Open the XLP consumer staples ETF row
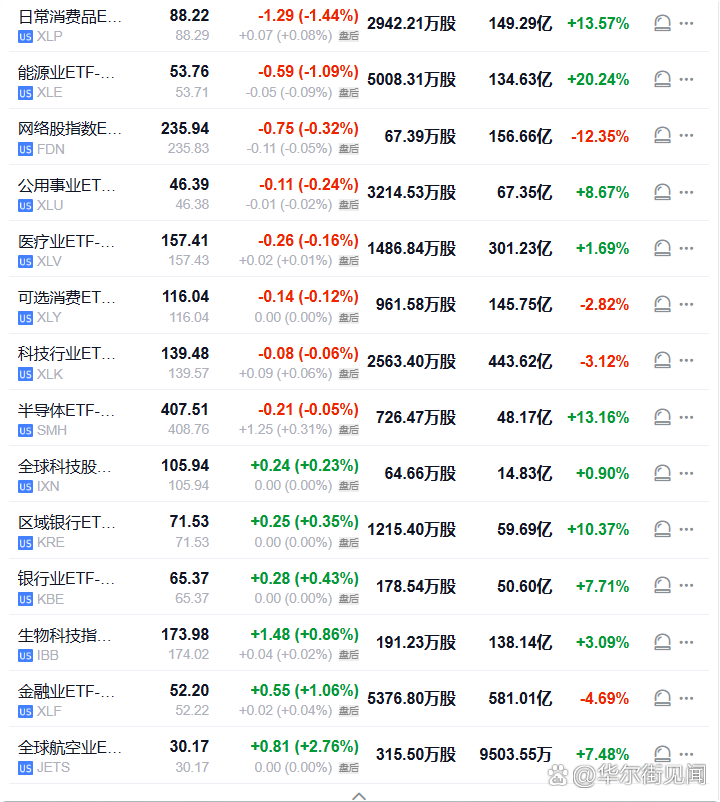The width and height of the screenshot is (720, 802). (x=70, y=25)
